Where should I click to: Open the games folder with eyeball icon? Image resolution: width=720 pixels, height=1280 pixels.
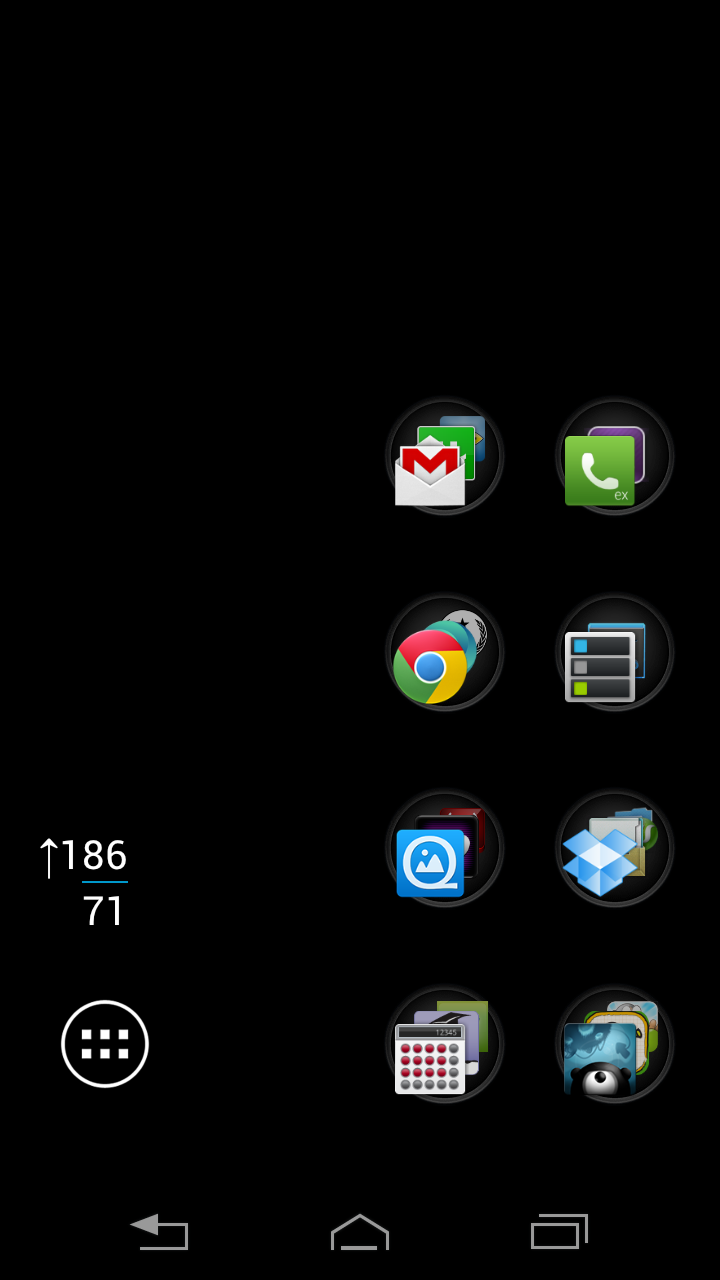pos(614,1045)
